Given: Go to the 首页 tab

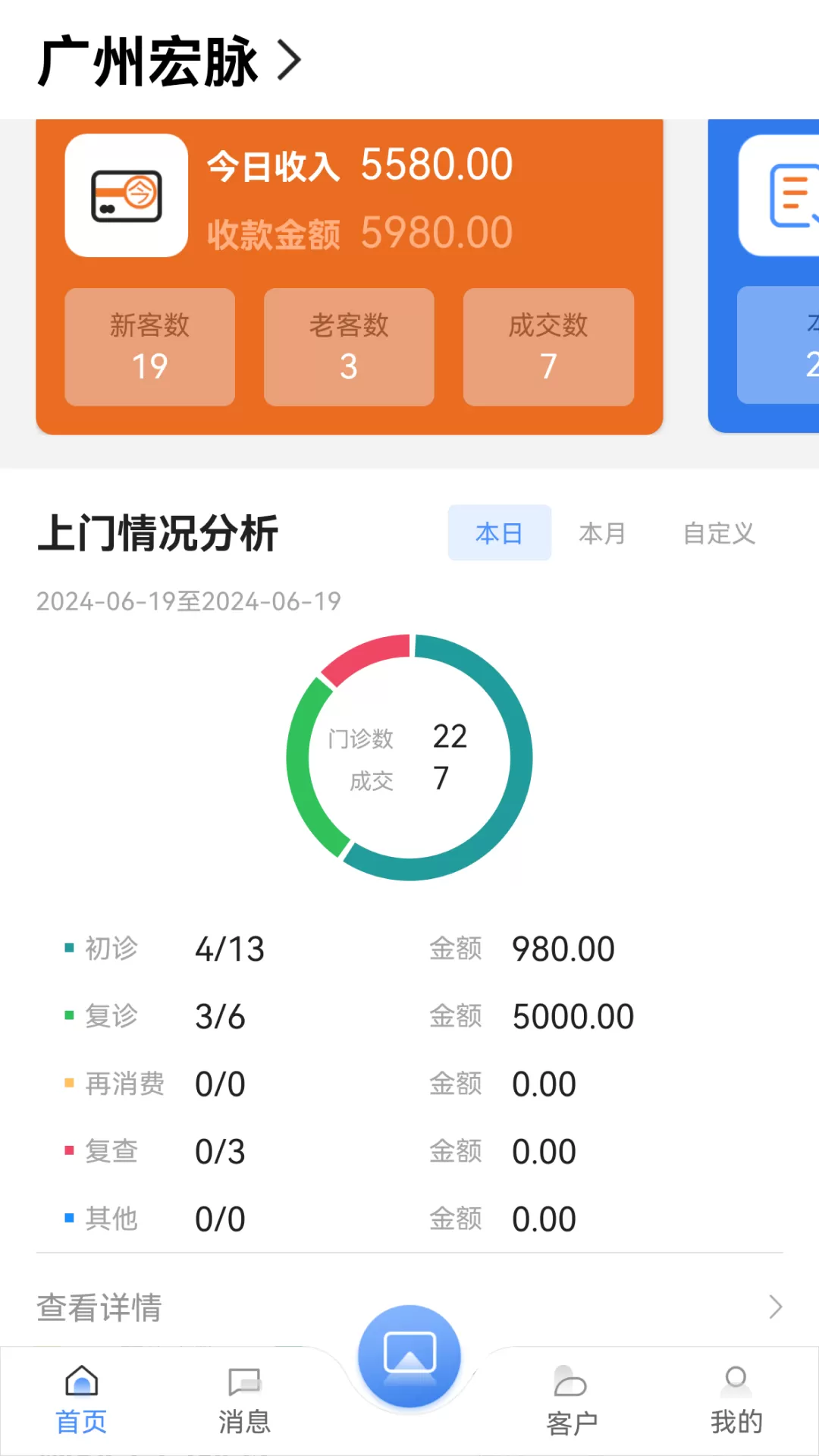Looking at the screenshot, I should coord(81,1401).
